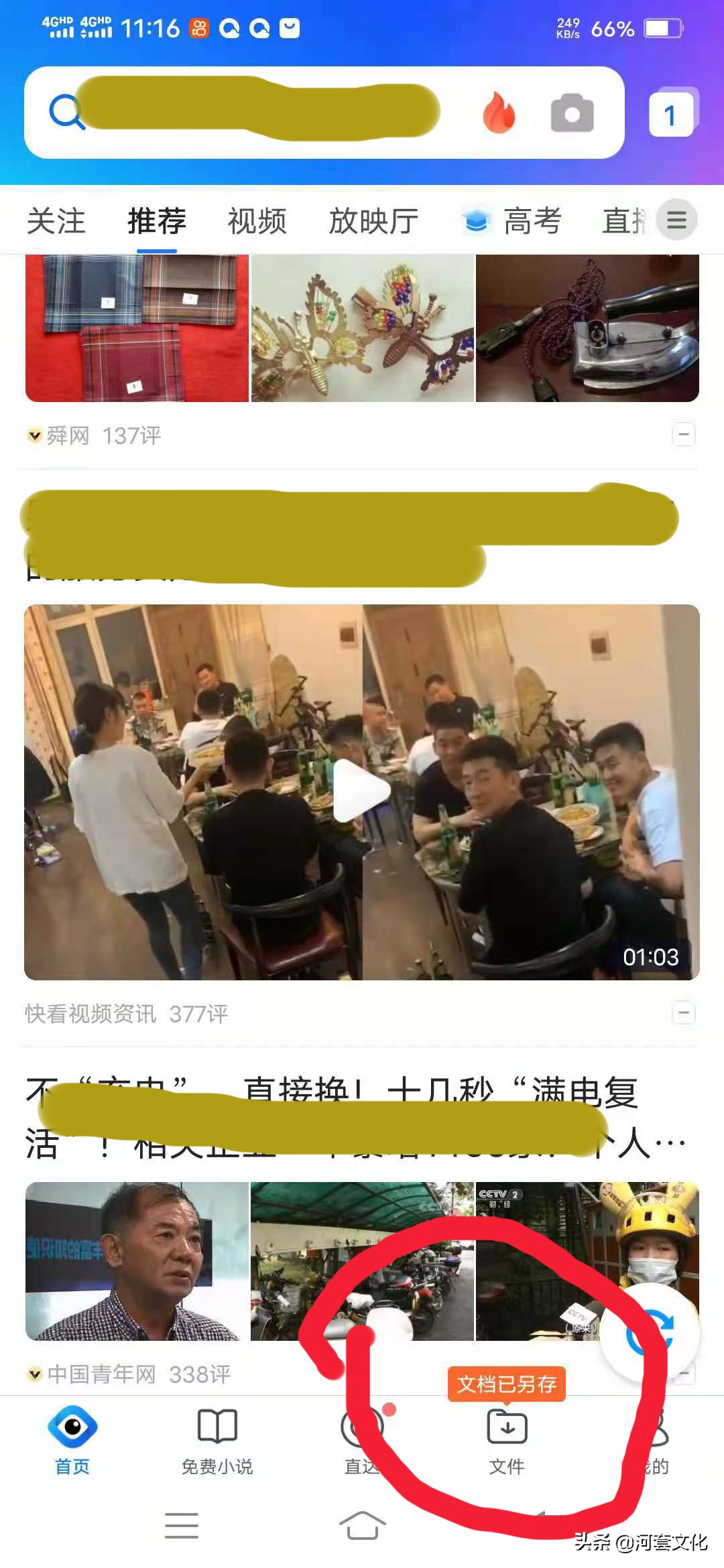Switch to the 视频 tab
The width and height of the screenshot is (724, 1568).
pyautogui.click(x=257, y=220)
